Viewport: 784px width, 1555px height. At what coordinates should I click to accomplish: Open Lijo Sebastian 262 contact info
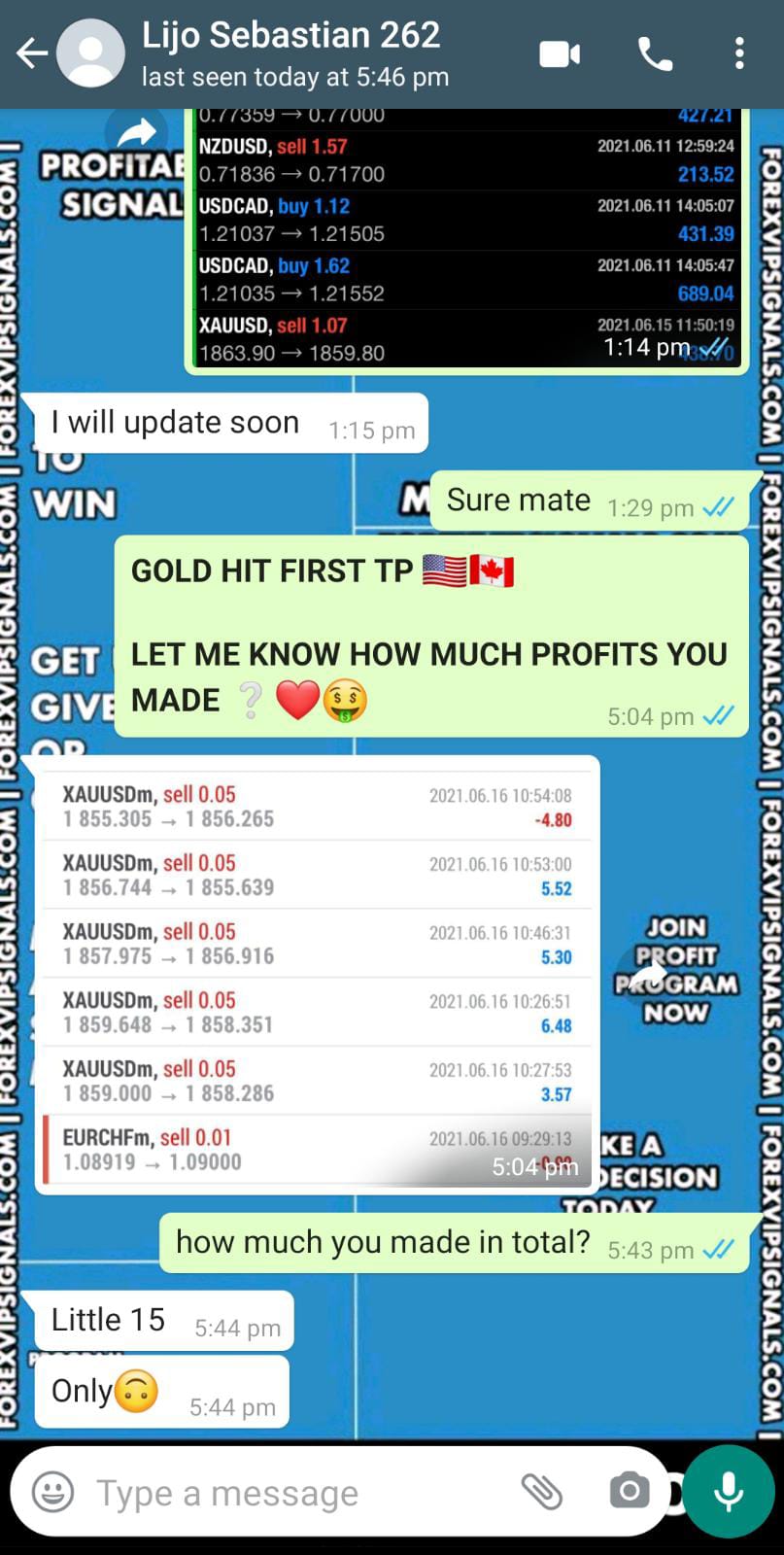tap(291, 53)
